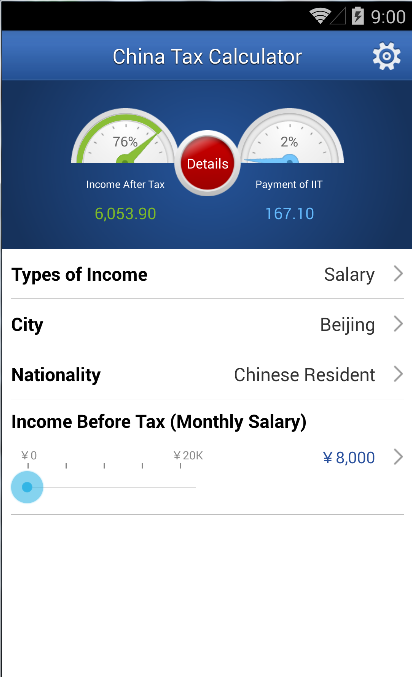Open the settings gear icon
Screen dimensions: 412x677
click(387, 56)
